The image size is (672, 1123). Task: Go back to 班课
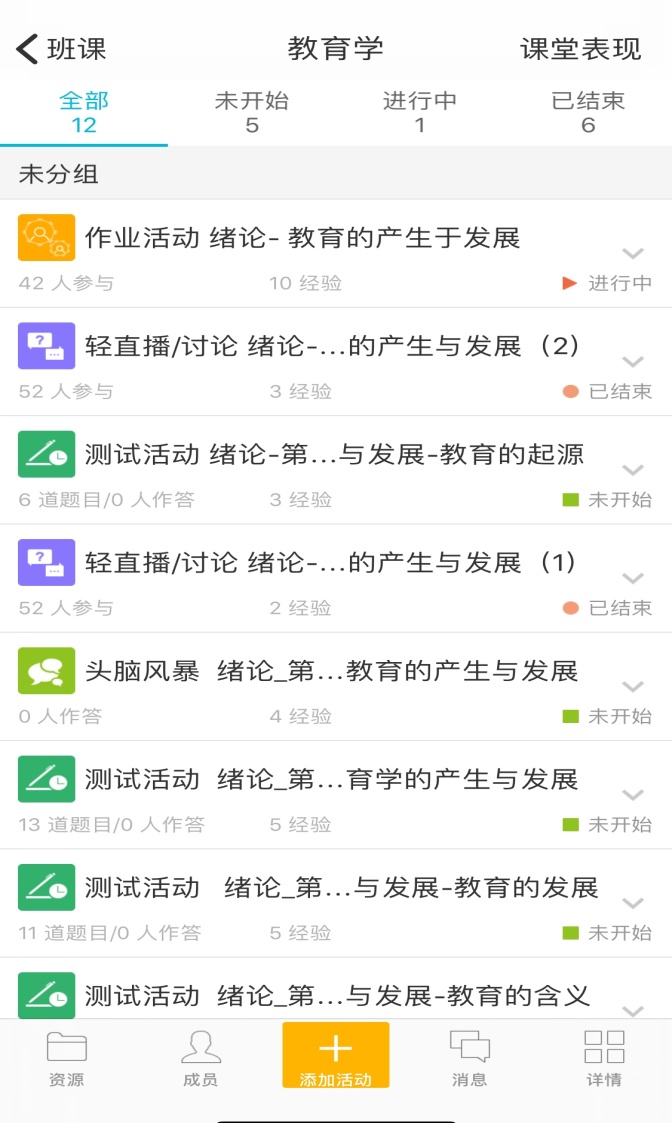tap(62, 49)
